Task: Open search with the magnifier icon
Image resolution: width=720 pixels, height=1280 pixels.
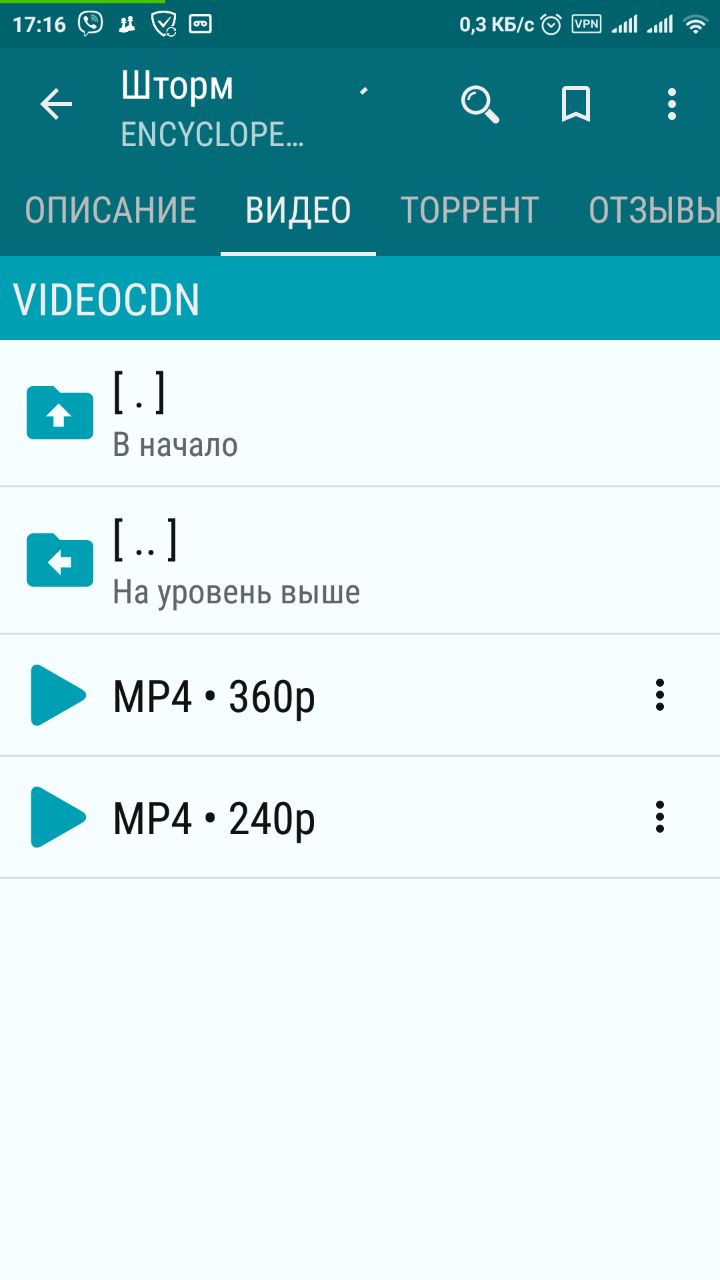Action: [x=480, y=104]
